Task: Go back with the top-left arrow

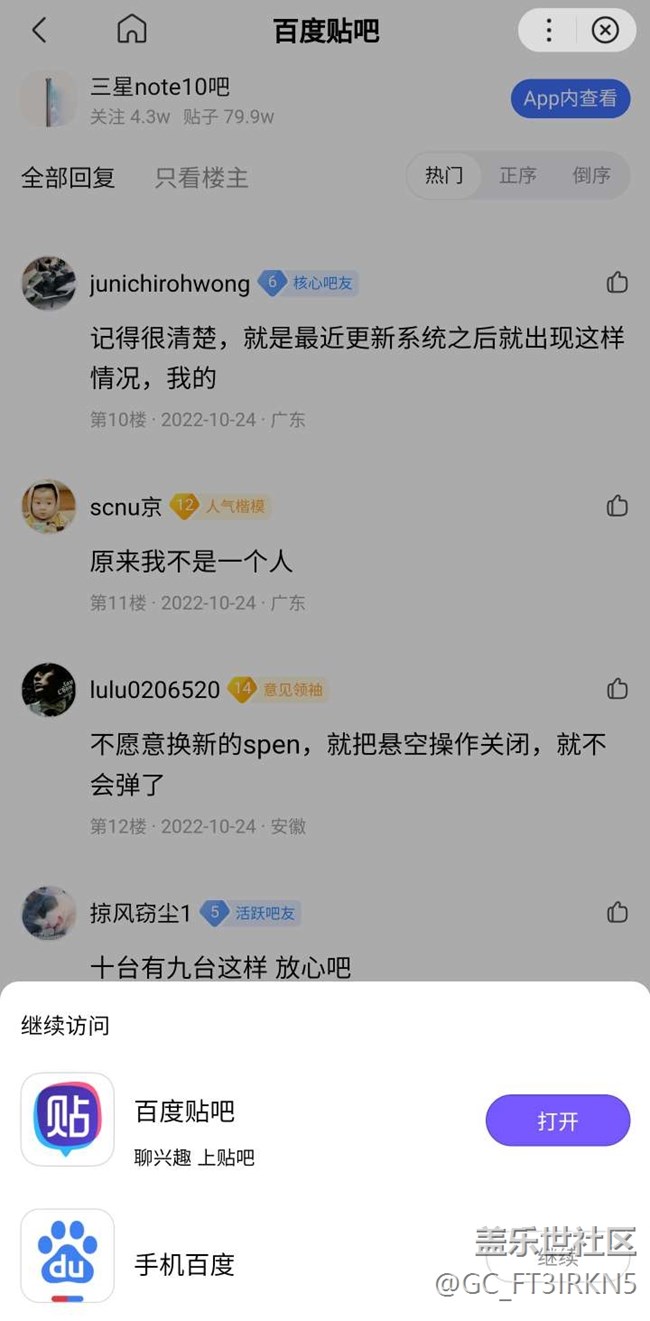Action: coord(39,30)
